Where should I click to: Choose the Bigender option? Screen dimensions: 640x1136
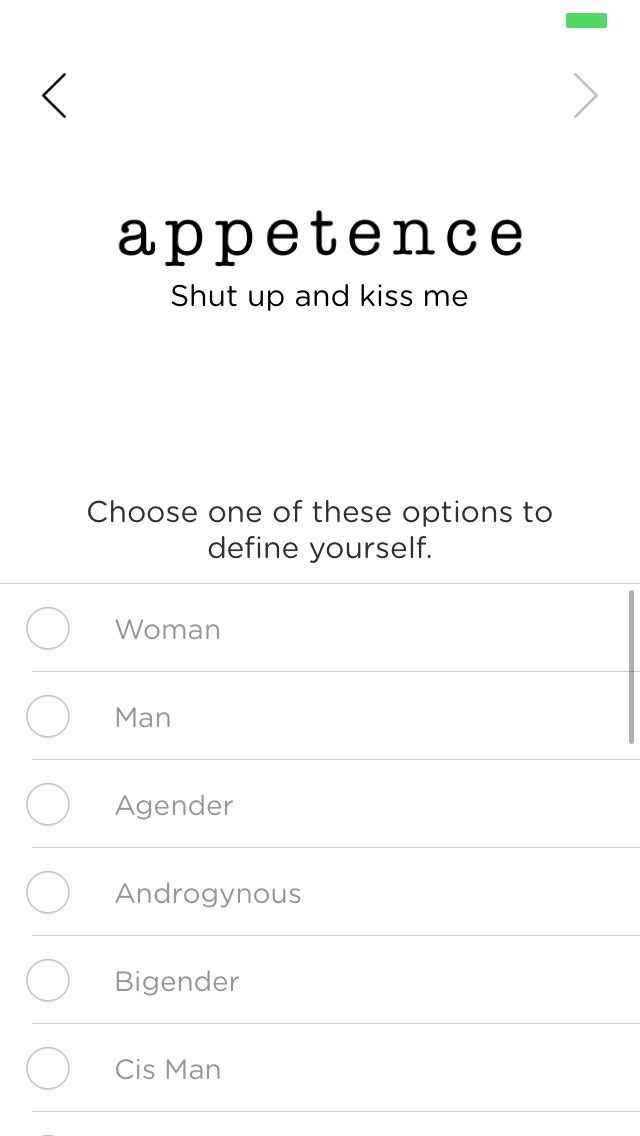[320, 980]
